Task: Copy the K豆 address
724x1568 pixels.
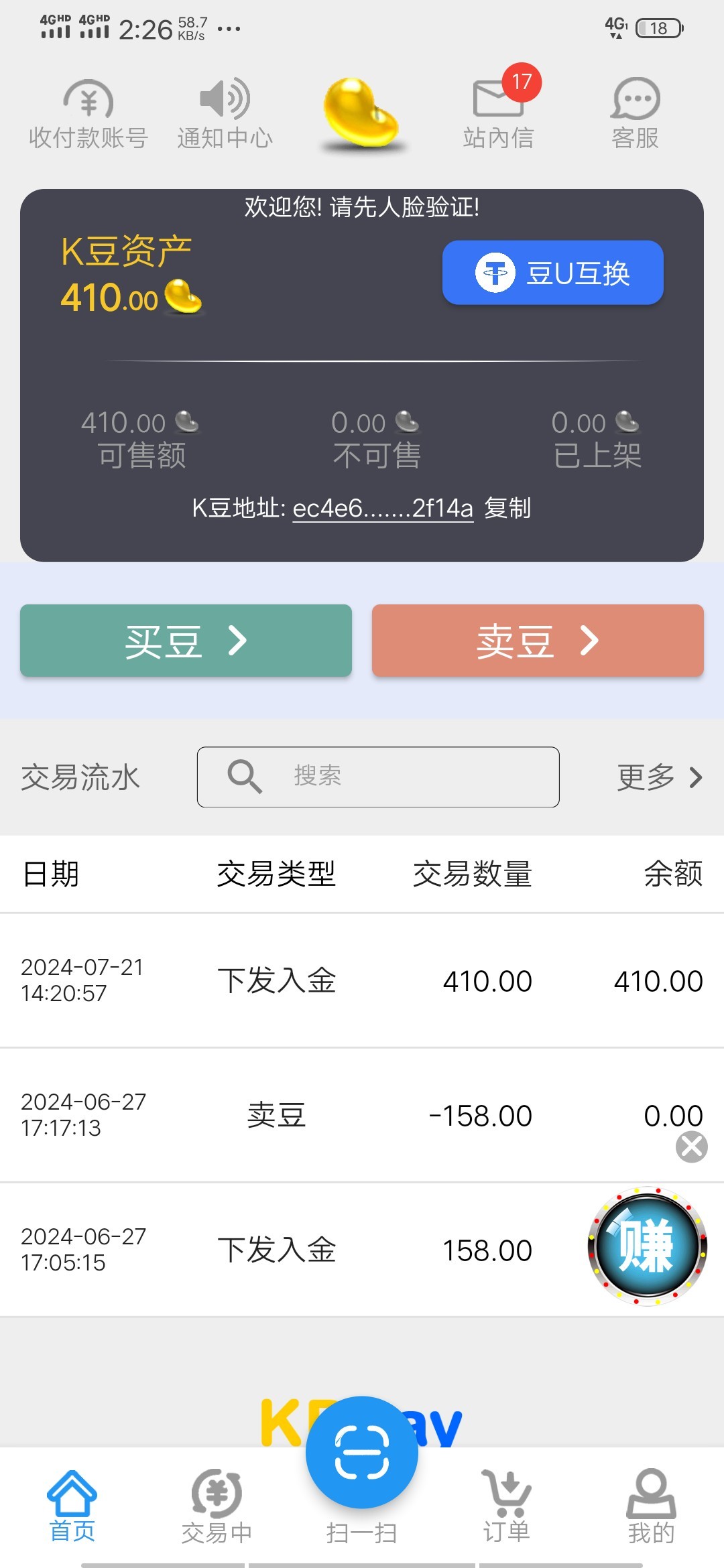Action: (x=507, y=508)
